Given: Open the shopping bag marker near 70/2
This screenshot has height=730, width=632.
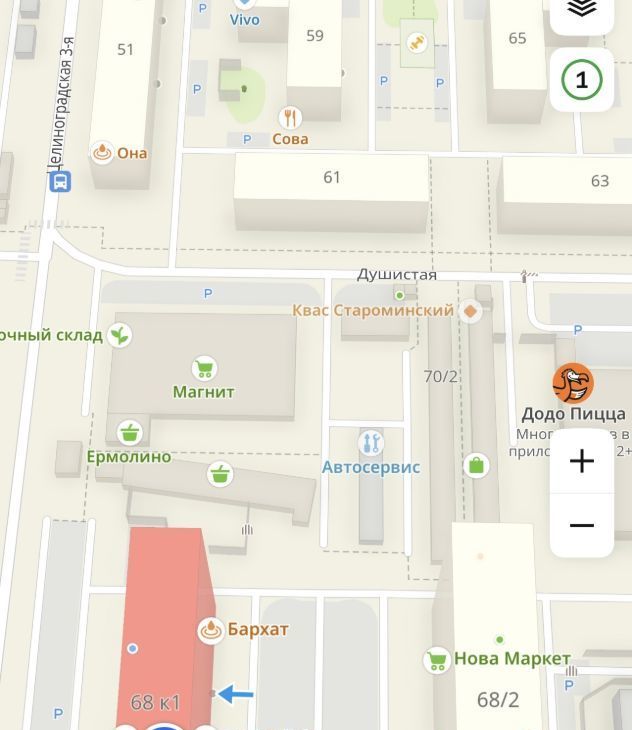Looking at the screenshot, I should pos(477,465).
